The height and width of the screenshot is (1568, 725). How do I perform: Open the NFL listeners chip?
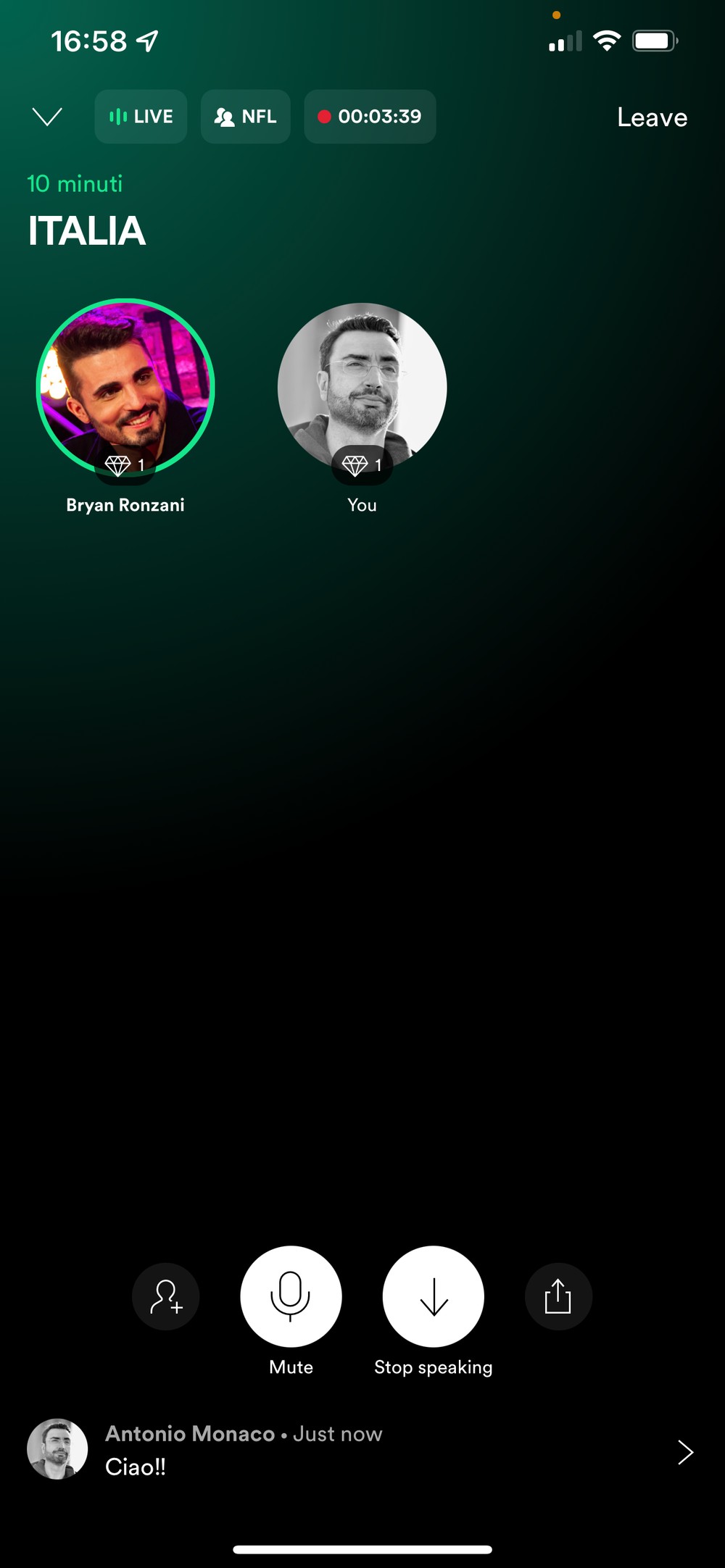pos(246,117)
